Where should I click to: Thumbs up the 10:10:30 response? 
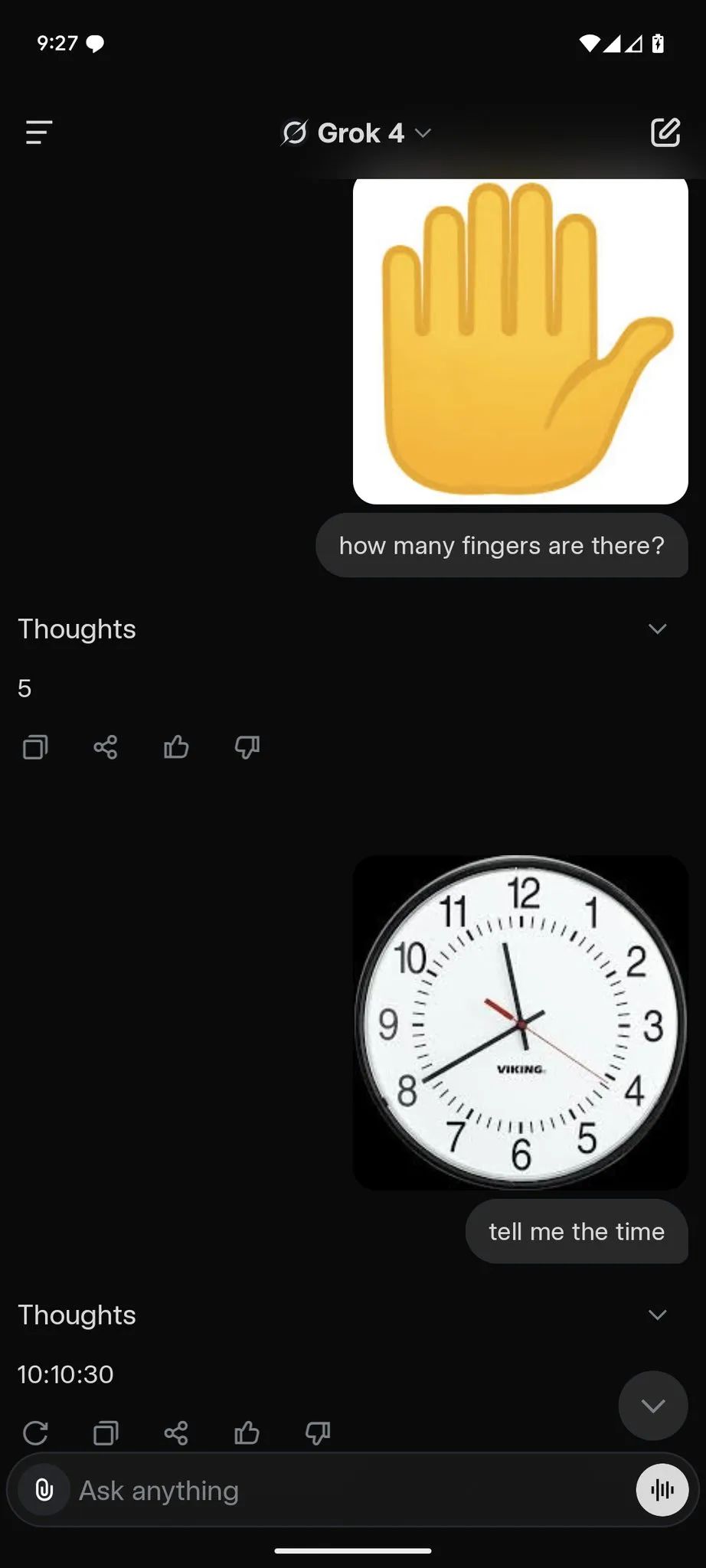[x=247, y=1432]
